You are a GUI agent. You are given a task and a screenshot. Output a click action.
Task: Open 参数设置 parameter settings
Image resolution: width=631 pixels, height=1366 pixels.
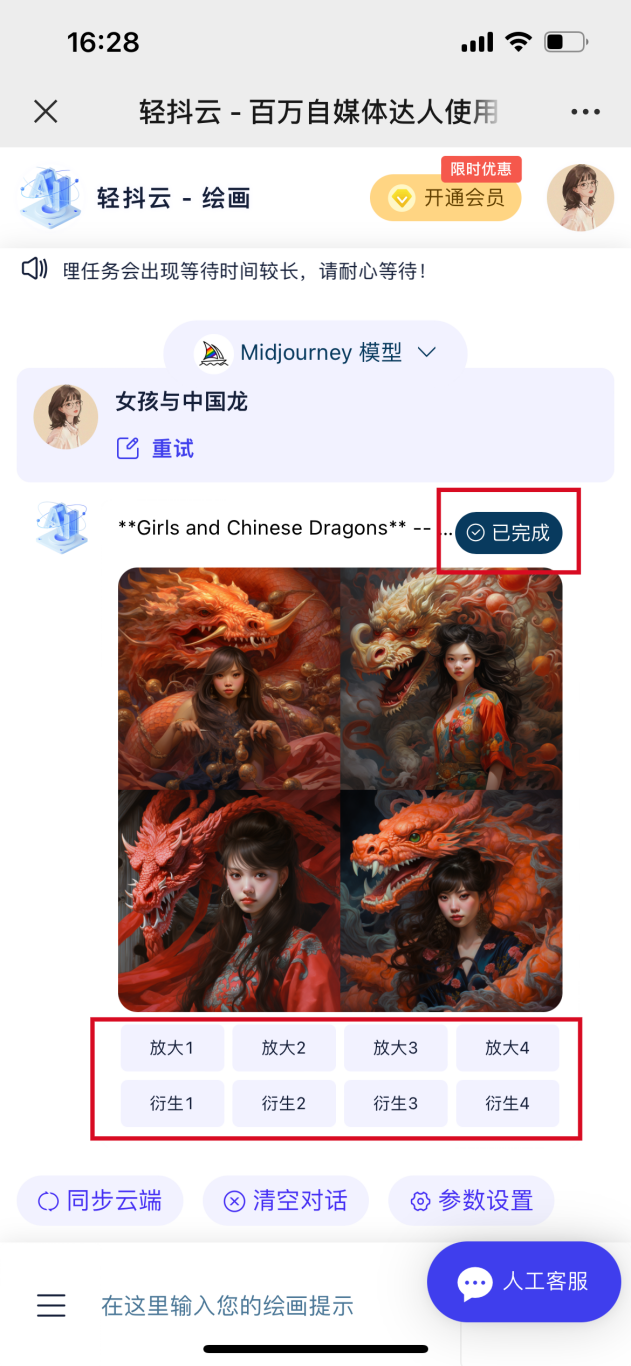coord(471,1200)
